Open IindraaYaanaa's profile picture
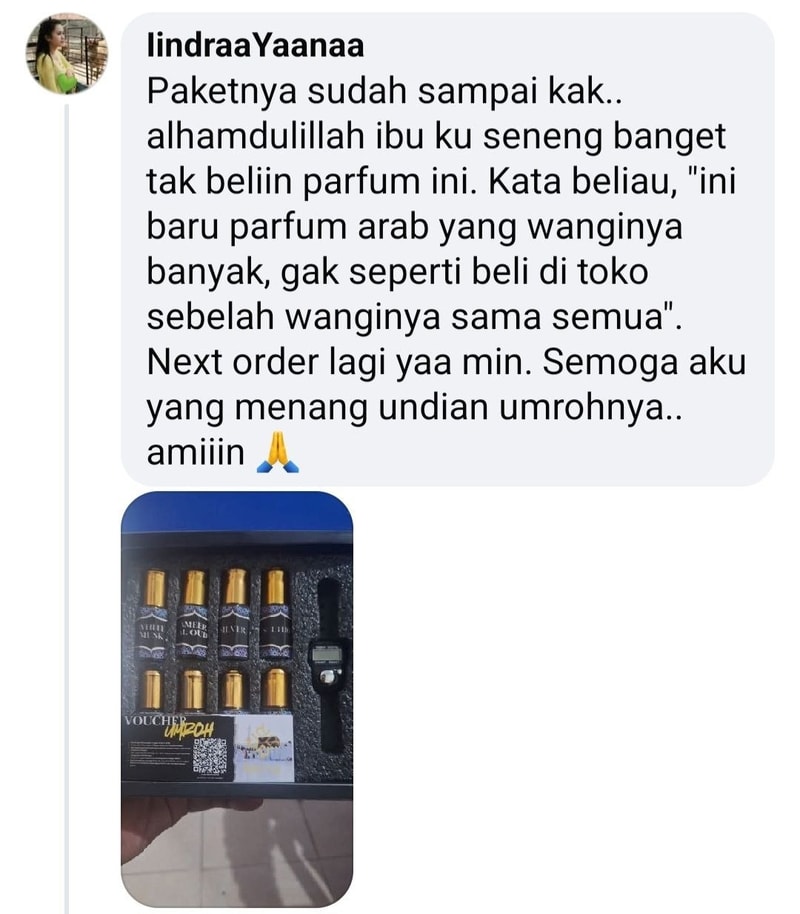Image resolution: width=800 pixels, height=914 pixels. click(x=66, y=55)
